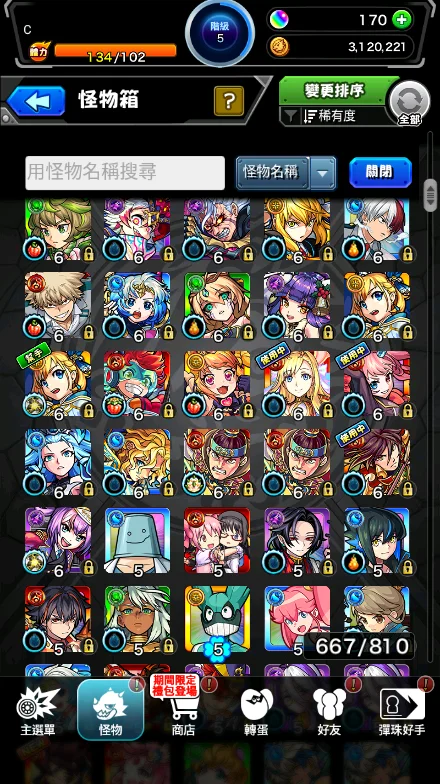
Task: Open the monster tagged 幫手
Action: click(x=58, y=384)
